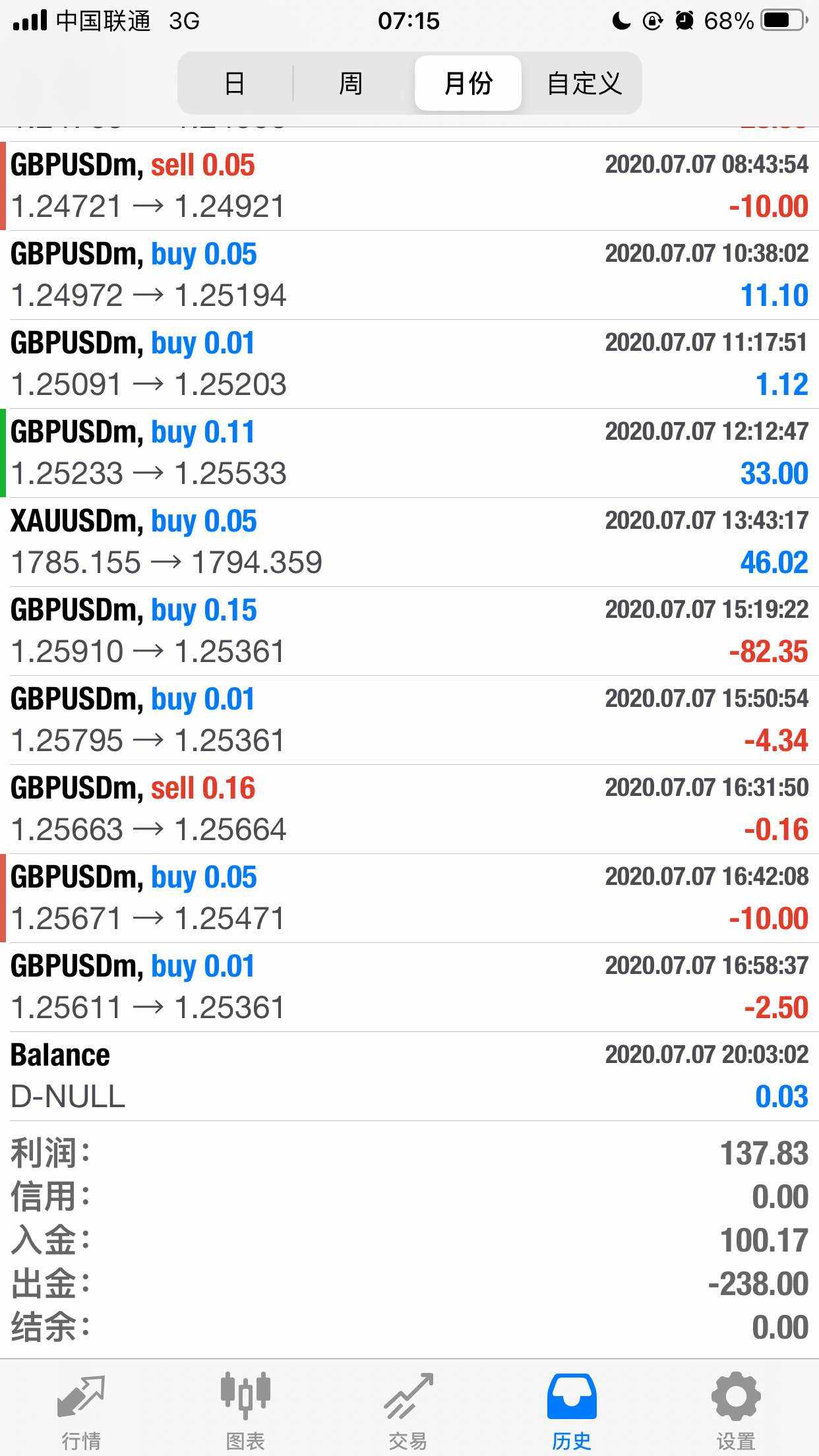
Task: Switch to the 日 (day) period tab
Action: (235, 84)
